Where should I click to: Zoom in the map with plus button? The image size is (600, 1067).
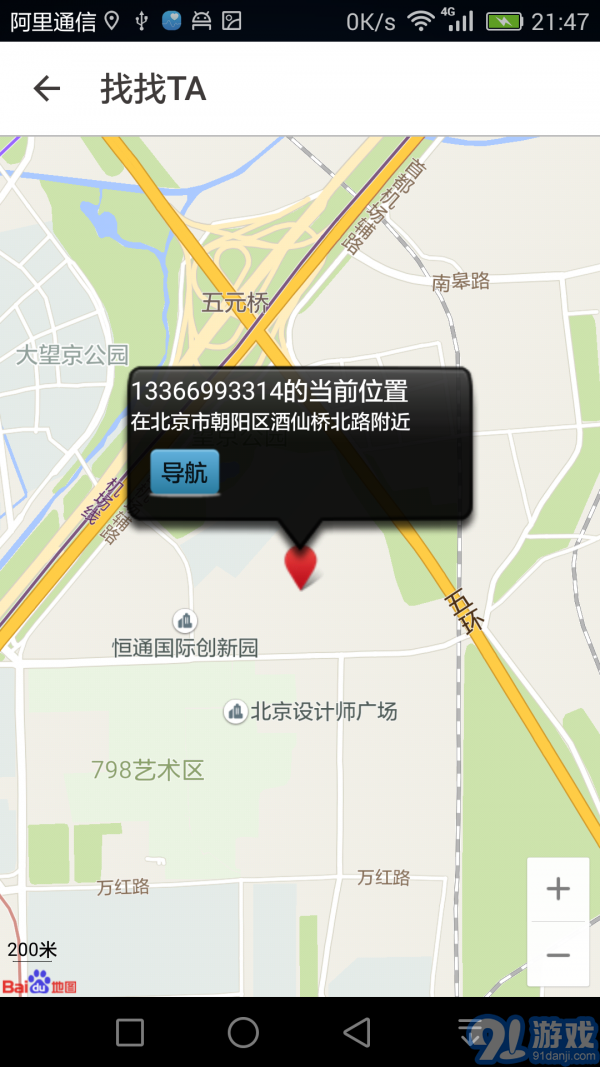[x=558, y=888]
